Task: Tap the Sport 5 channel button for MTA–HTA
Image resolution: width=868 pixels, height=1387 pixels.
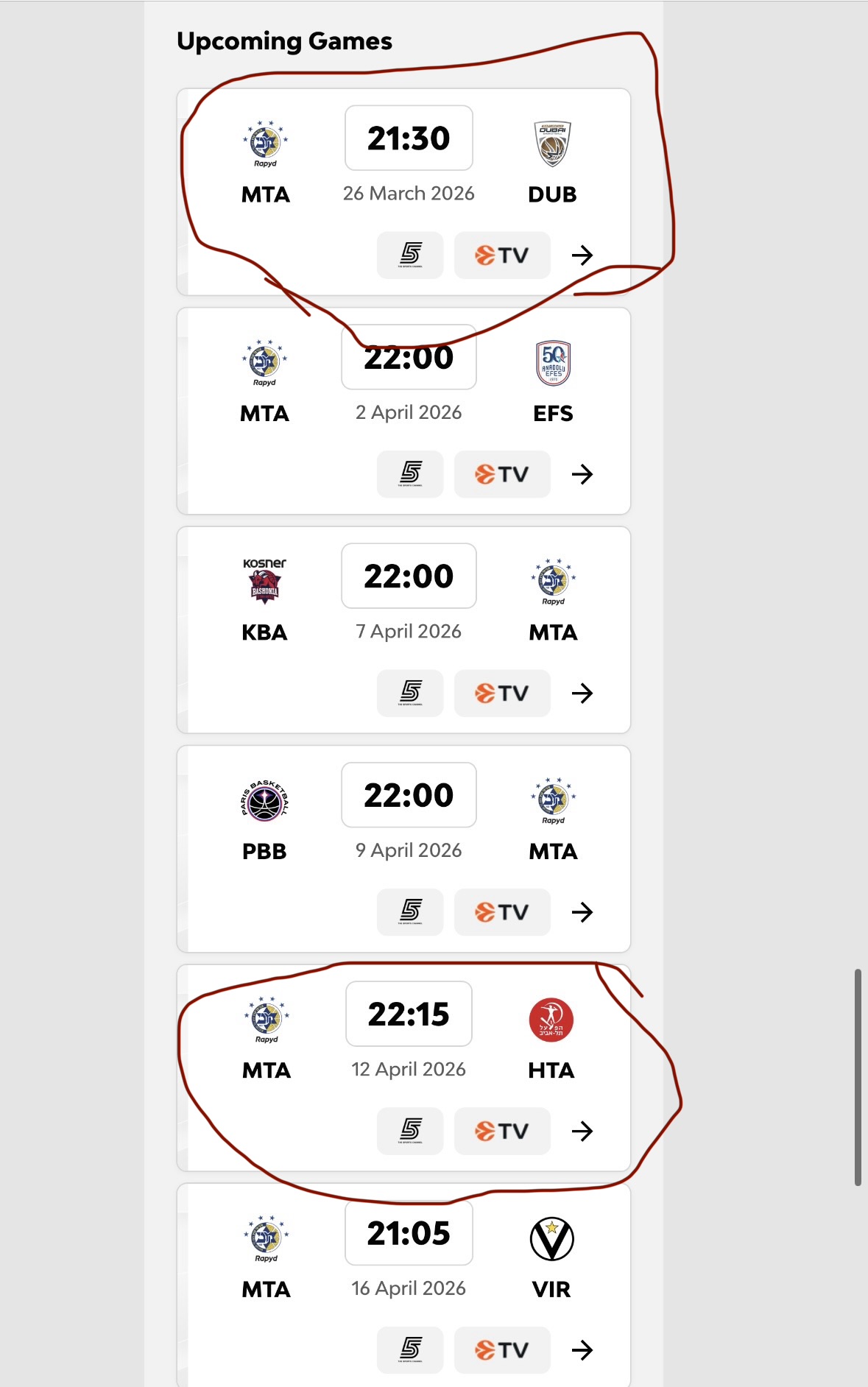Action: [410, 1131]
